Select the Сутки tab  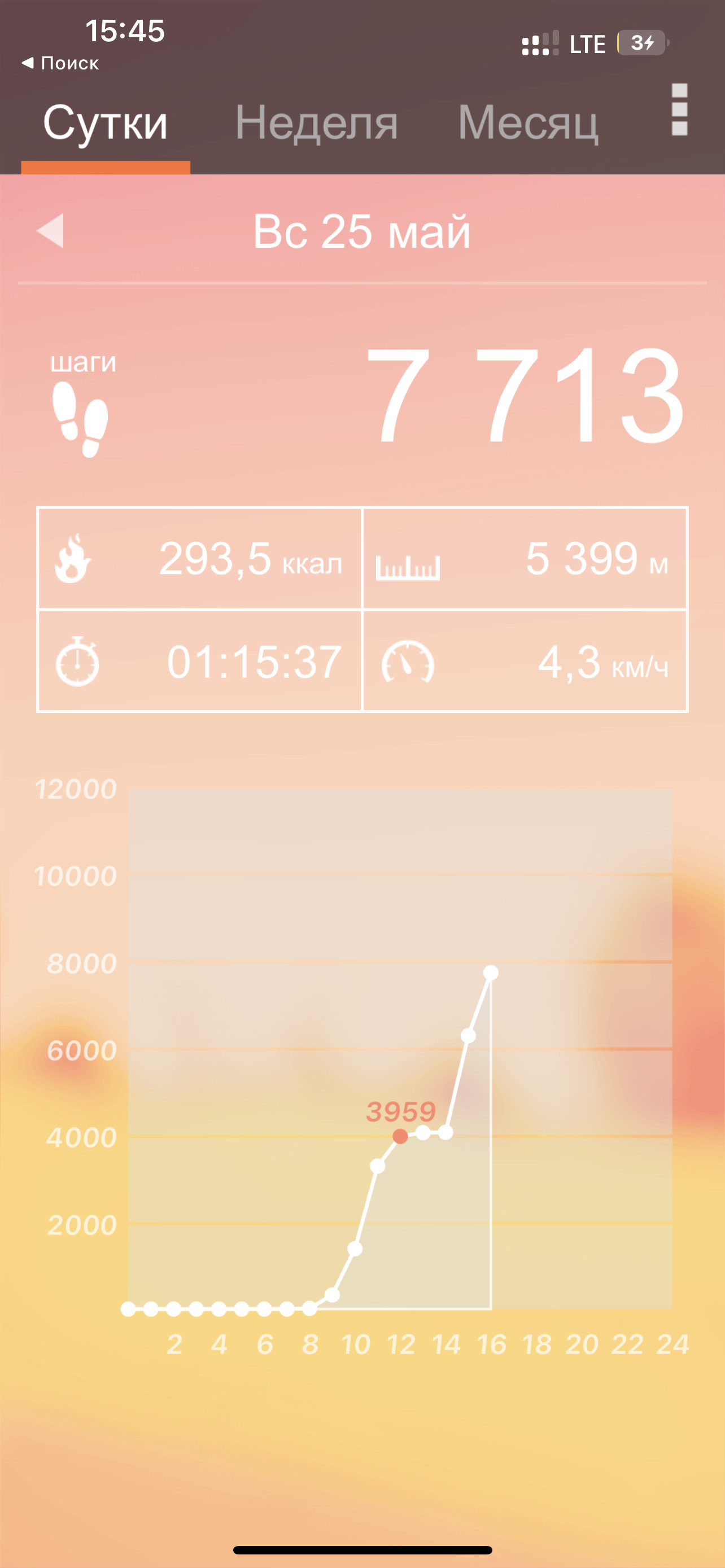(106, 124)
